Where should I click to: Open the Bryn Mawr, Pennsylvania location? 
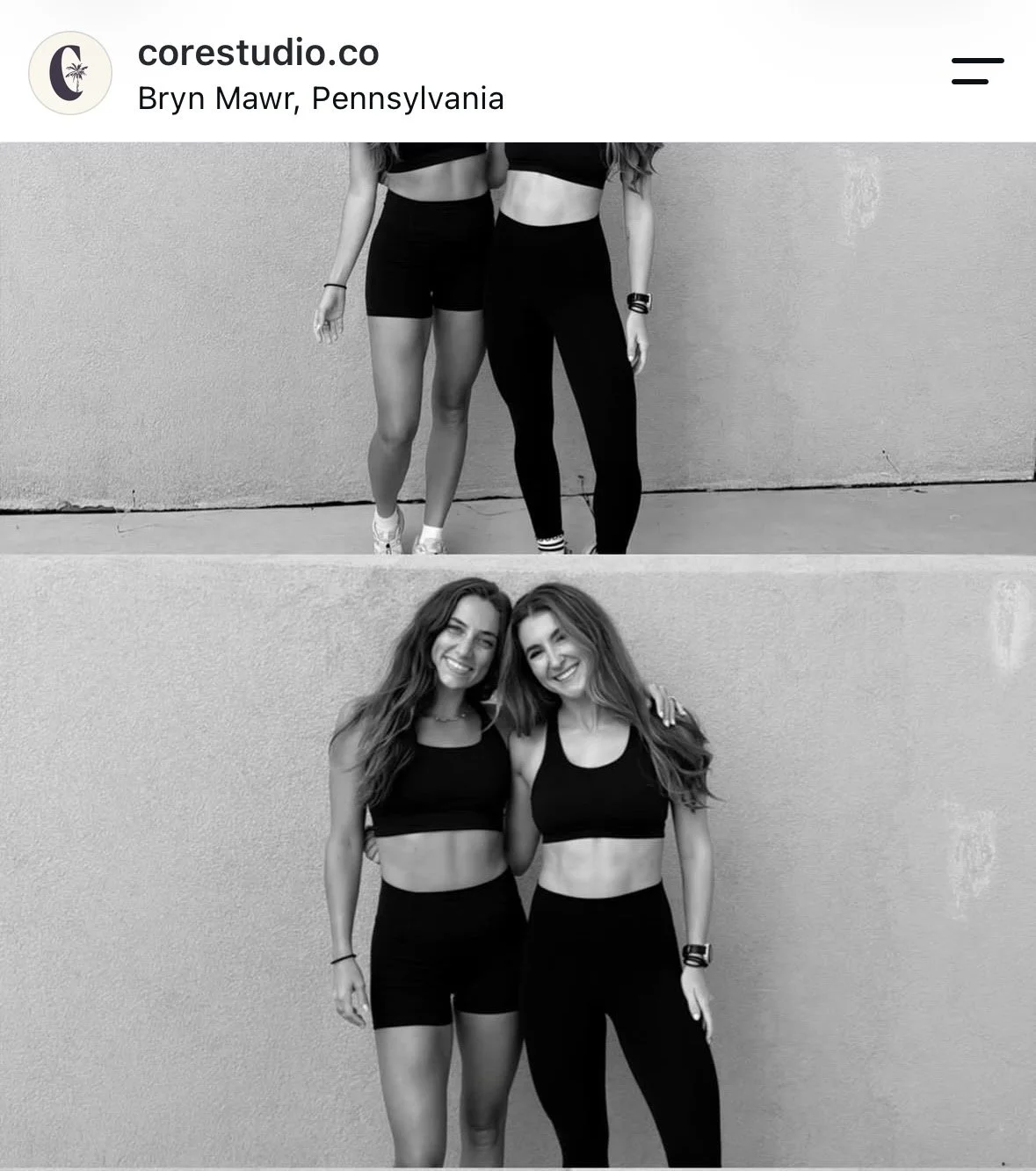click(321, 98)
